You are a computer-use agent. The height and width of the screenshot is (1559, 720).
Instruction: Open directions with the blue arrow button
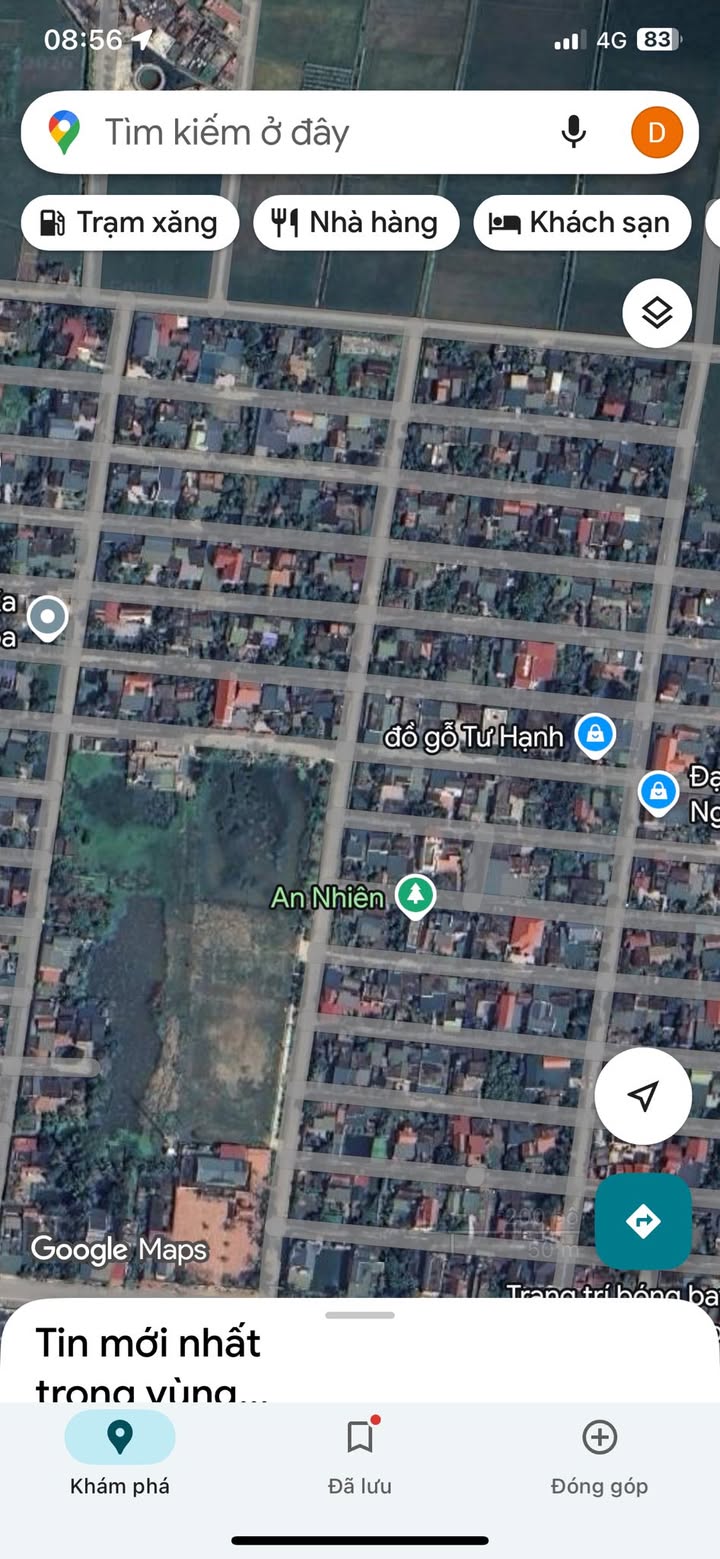click(x=643, y=1221)
